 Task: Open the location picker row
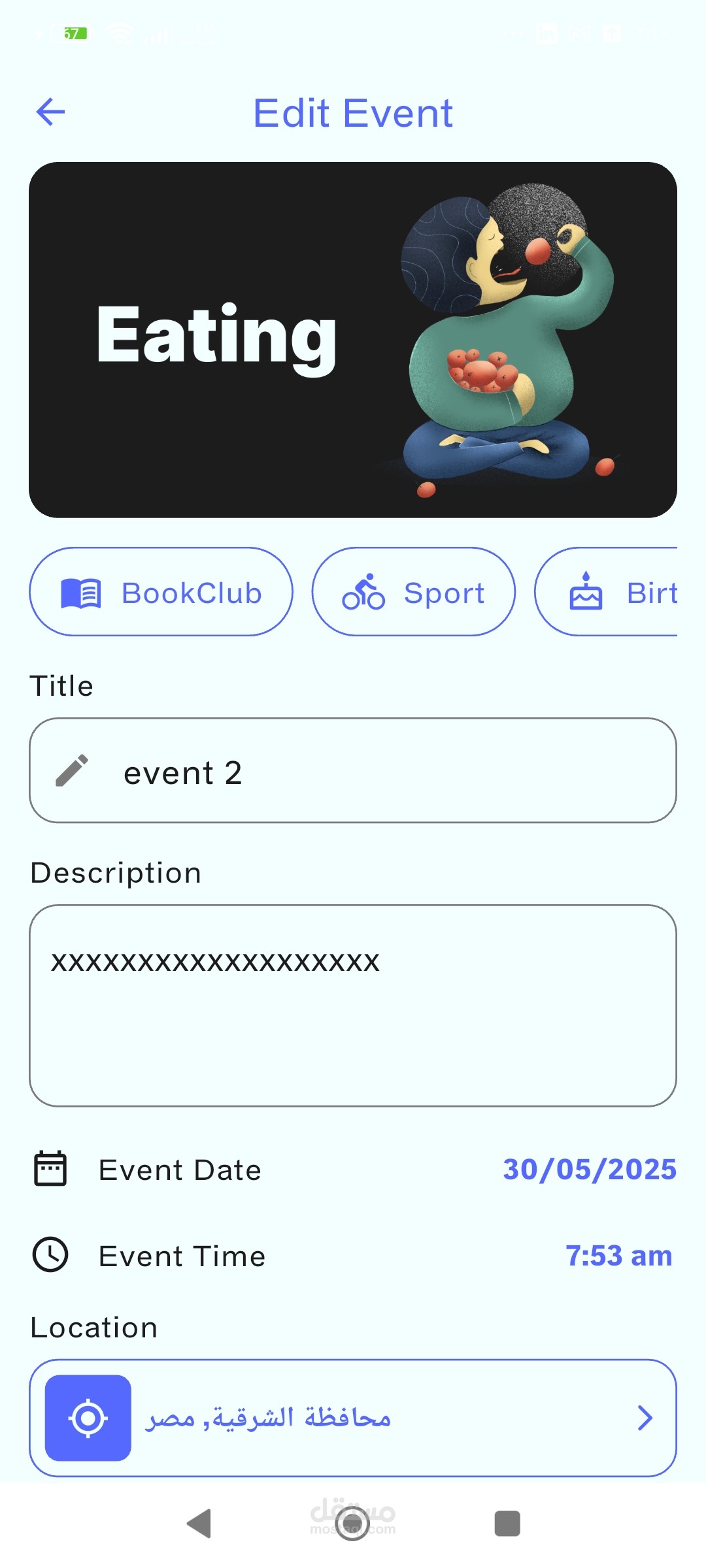click(x=353, y=1418)
